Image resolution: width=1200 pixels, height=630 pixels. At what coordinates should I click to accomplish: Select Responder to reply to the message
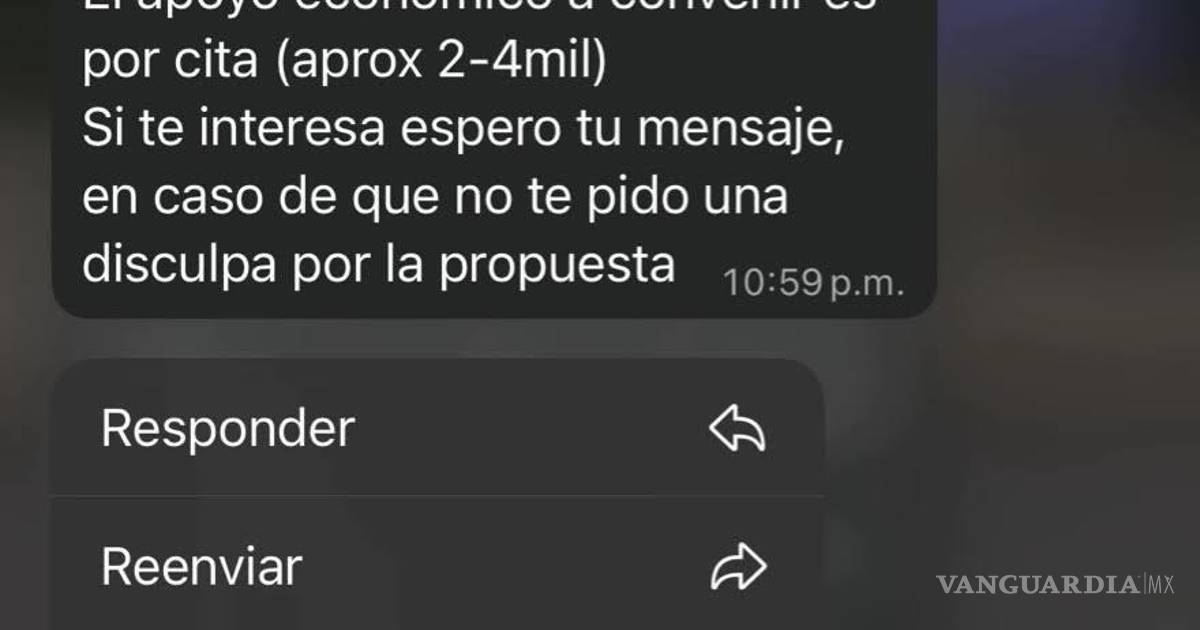point(435,429)
